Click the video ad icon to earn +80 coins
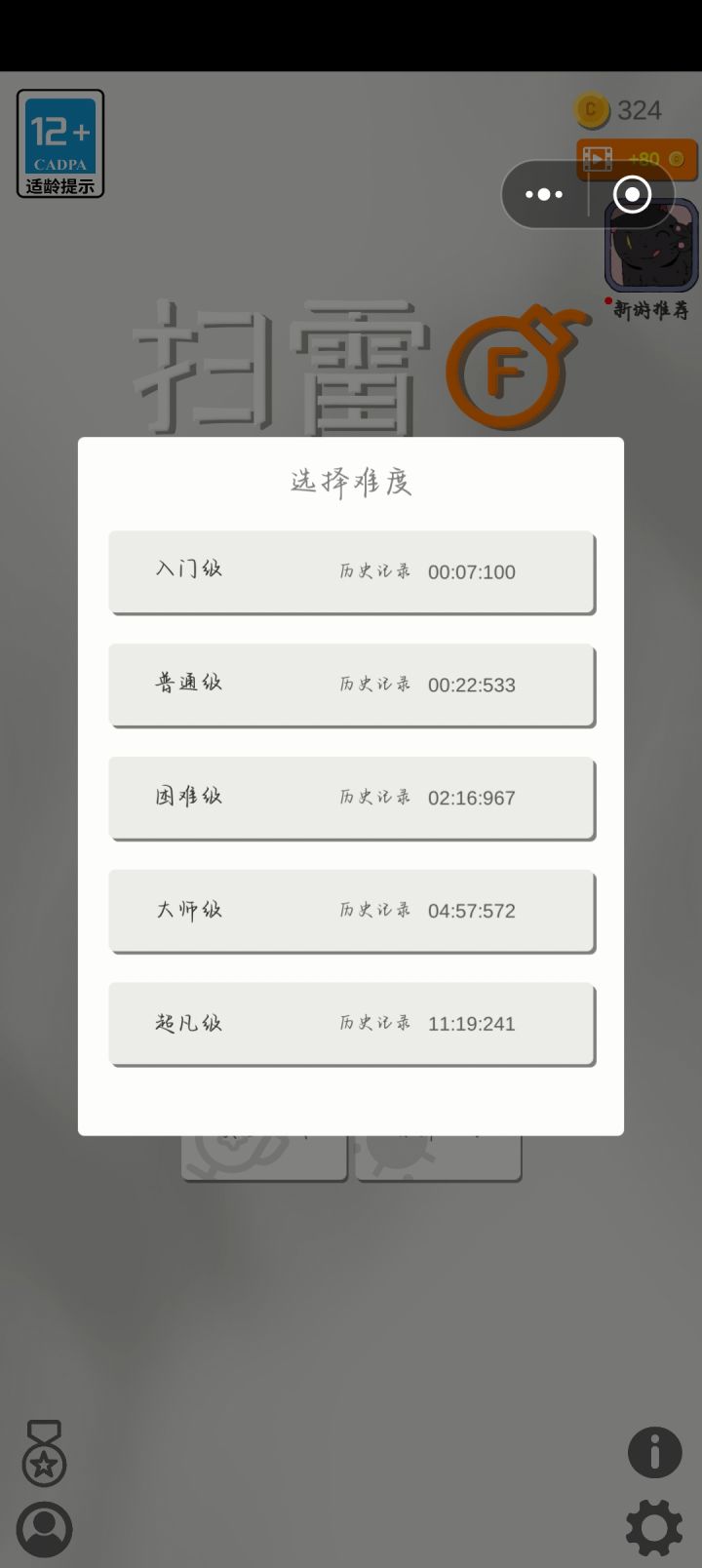Image resolution: width=702 pixels, height=1568 pixels. (597, 159)
